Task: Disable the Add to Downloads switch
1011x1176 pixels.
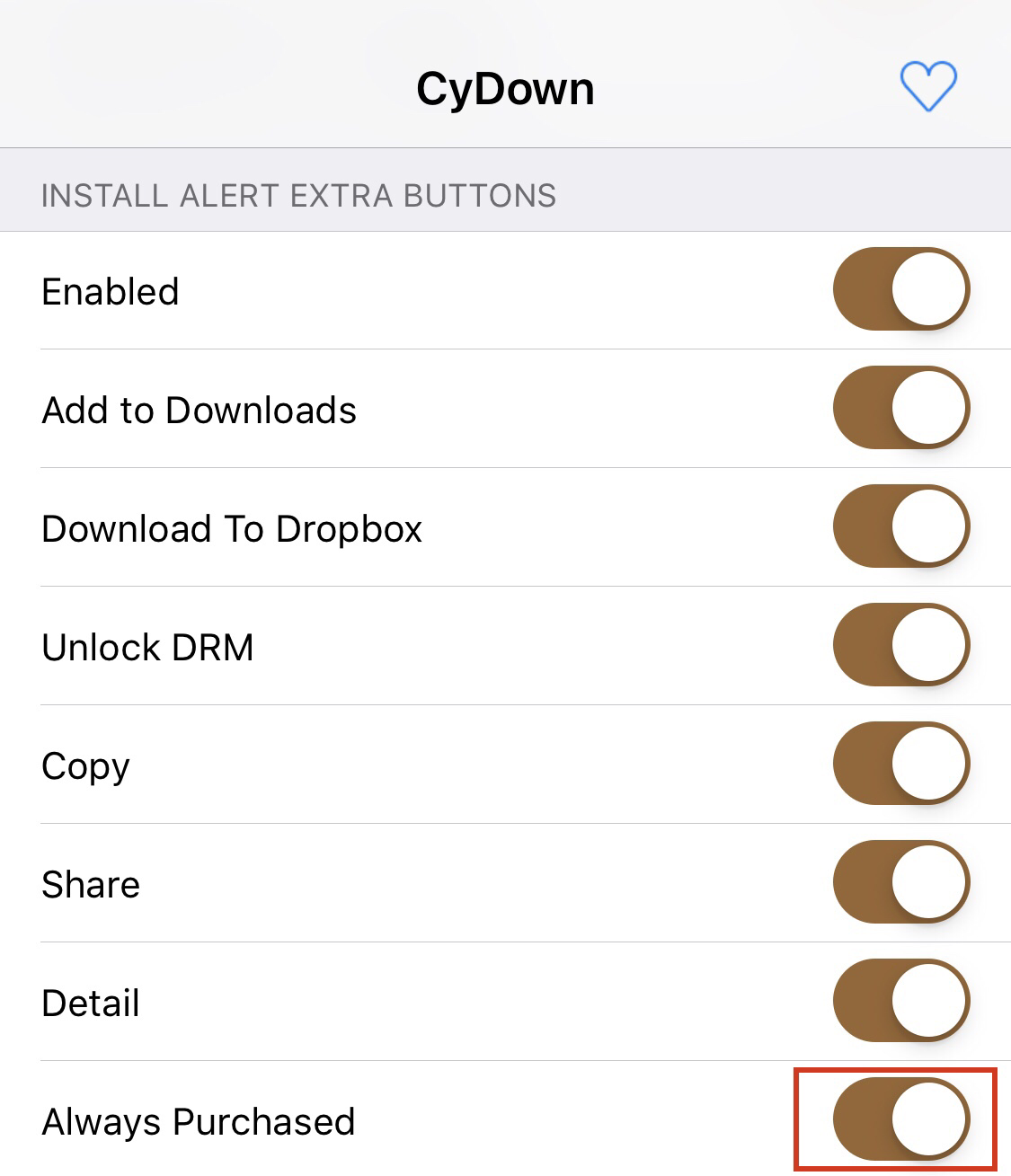Action: pos(901,408)
